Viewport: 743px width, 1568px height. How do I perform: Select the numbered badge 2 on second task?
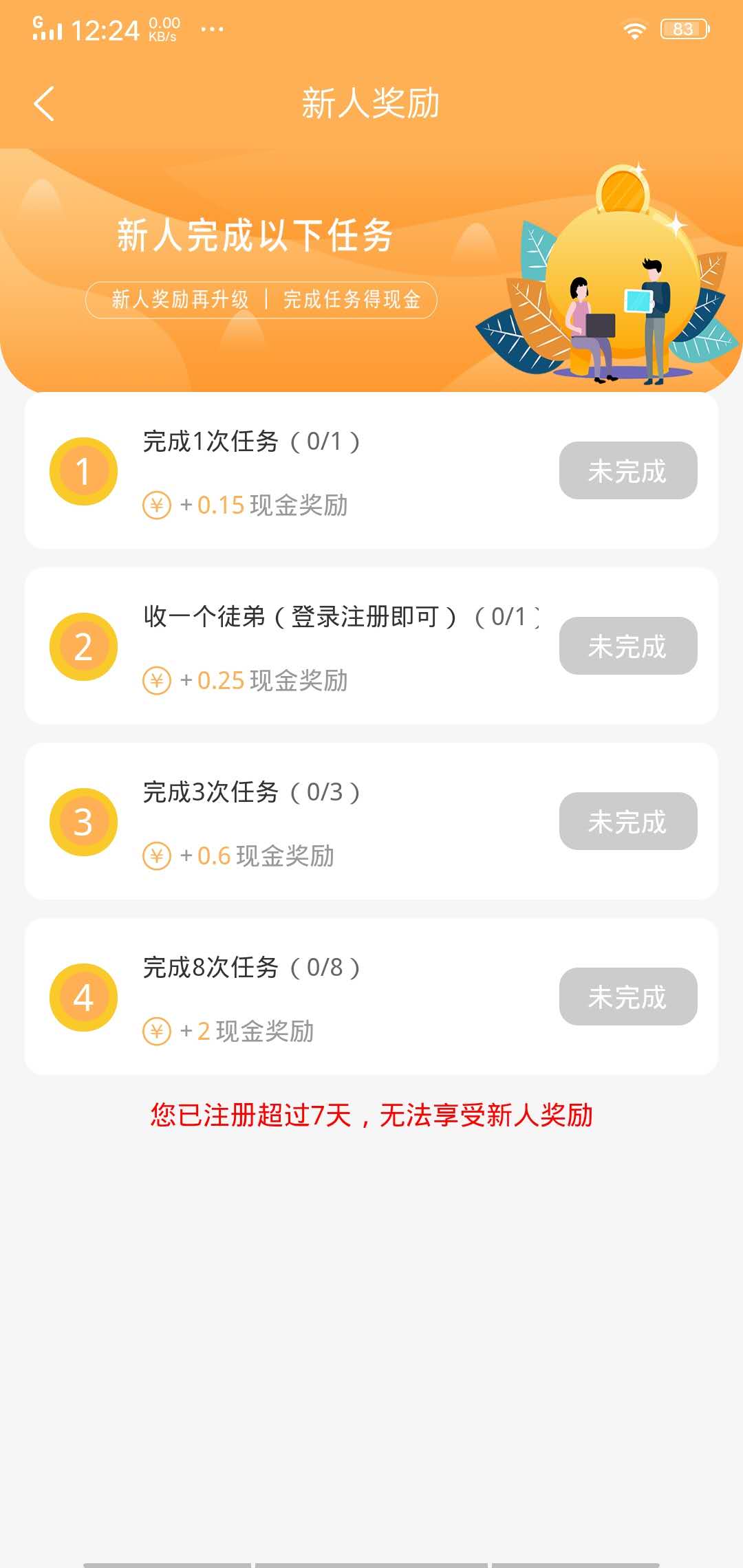click(84, 646)
